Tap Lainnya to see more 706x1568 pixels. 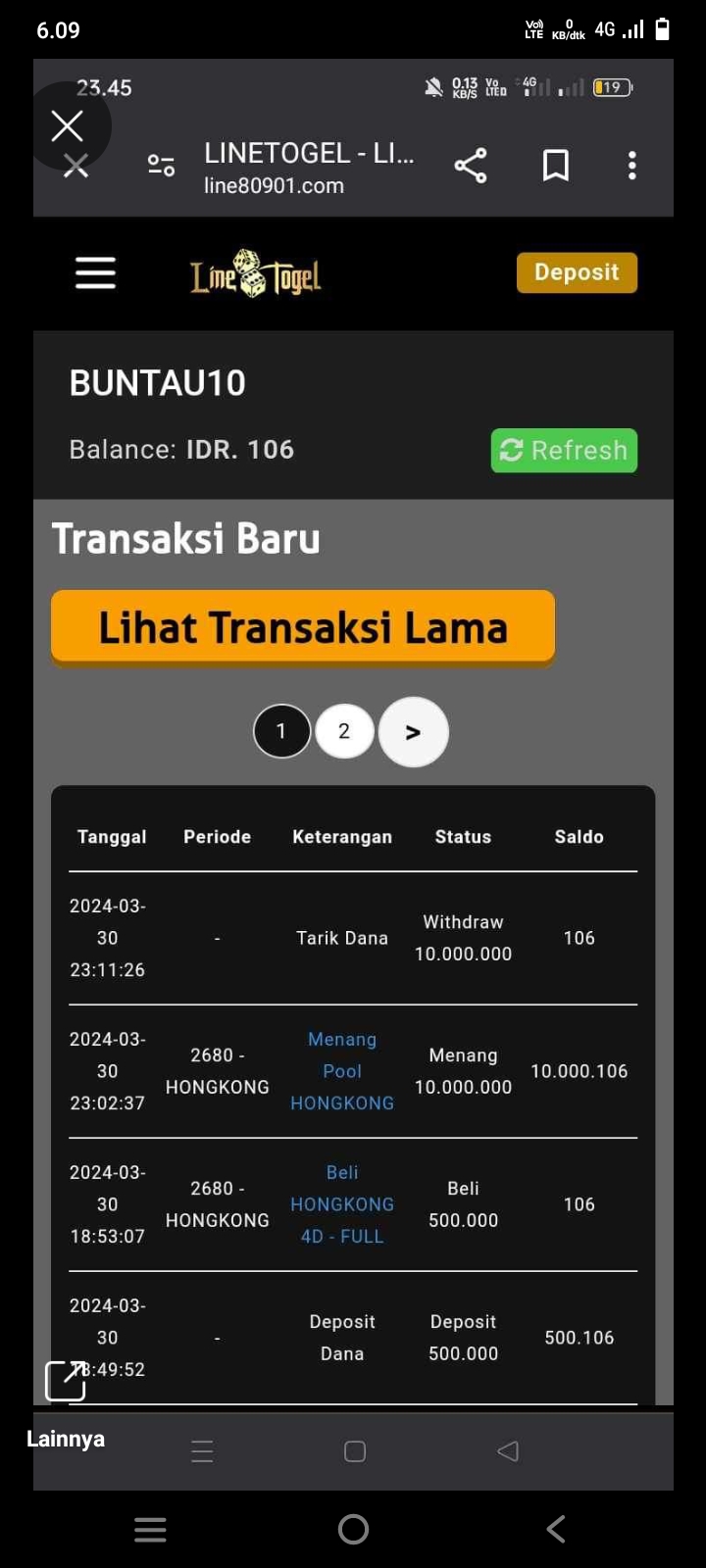click(x=66, y=1439)
